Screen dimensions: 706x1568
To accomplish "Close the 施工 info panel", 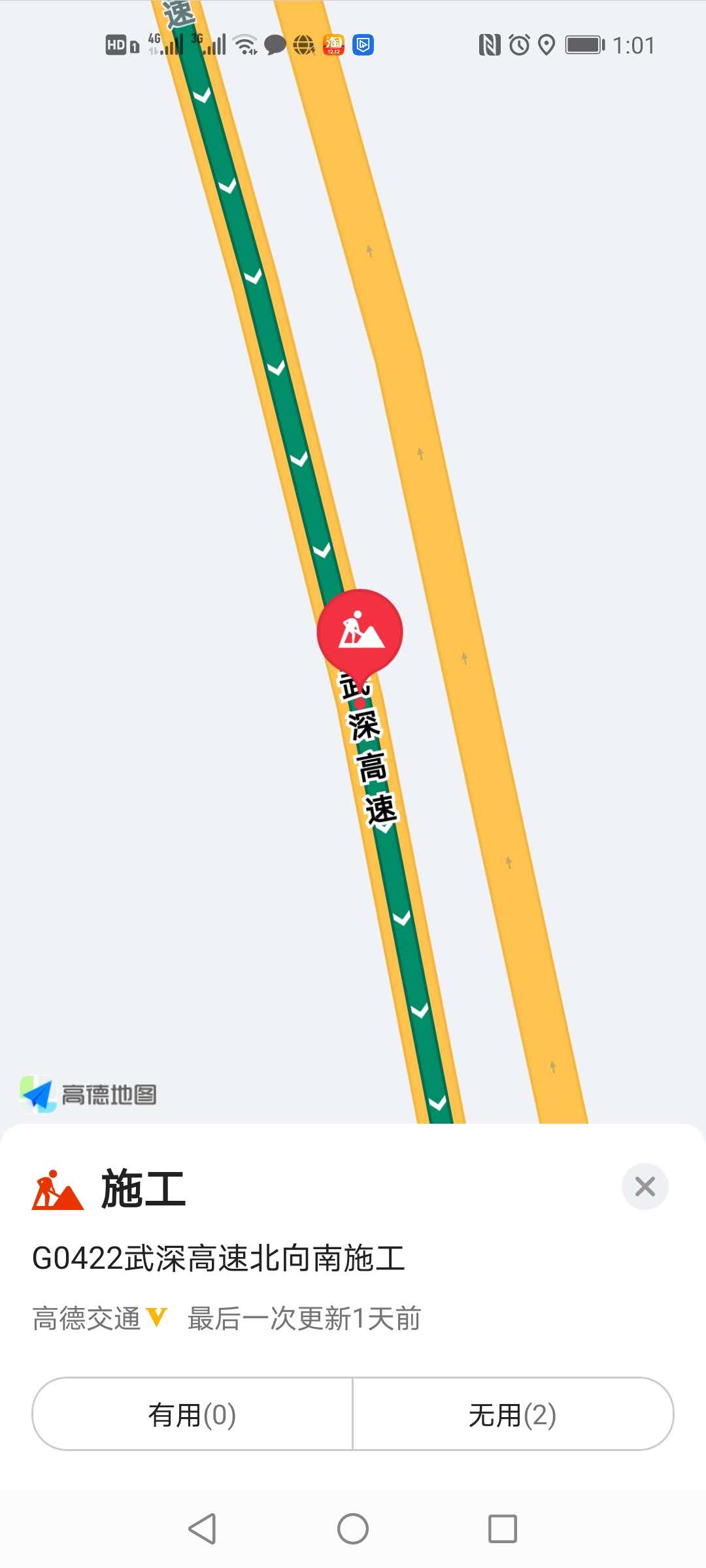I will click(645, 1186).
